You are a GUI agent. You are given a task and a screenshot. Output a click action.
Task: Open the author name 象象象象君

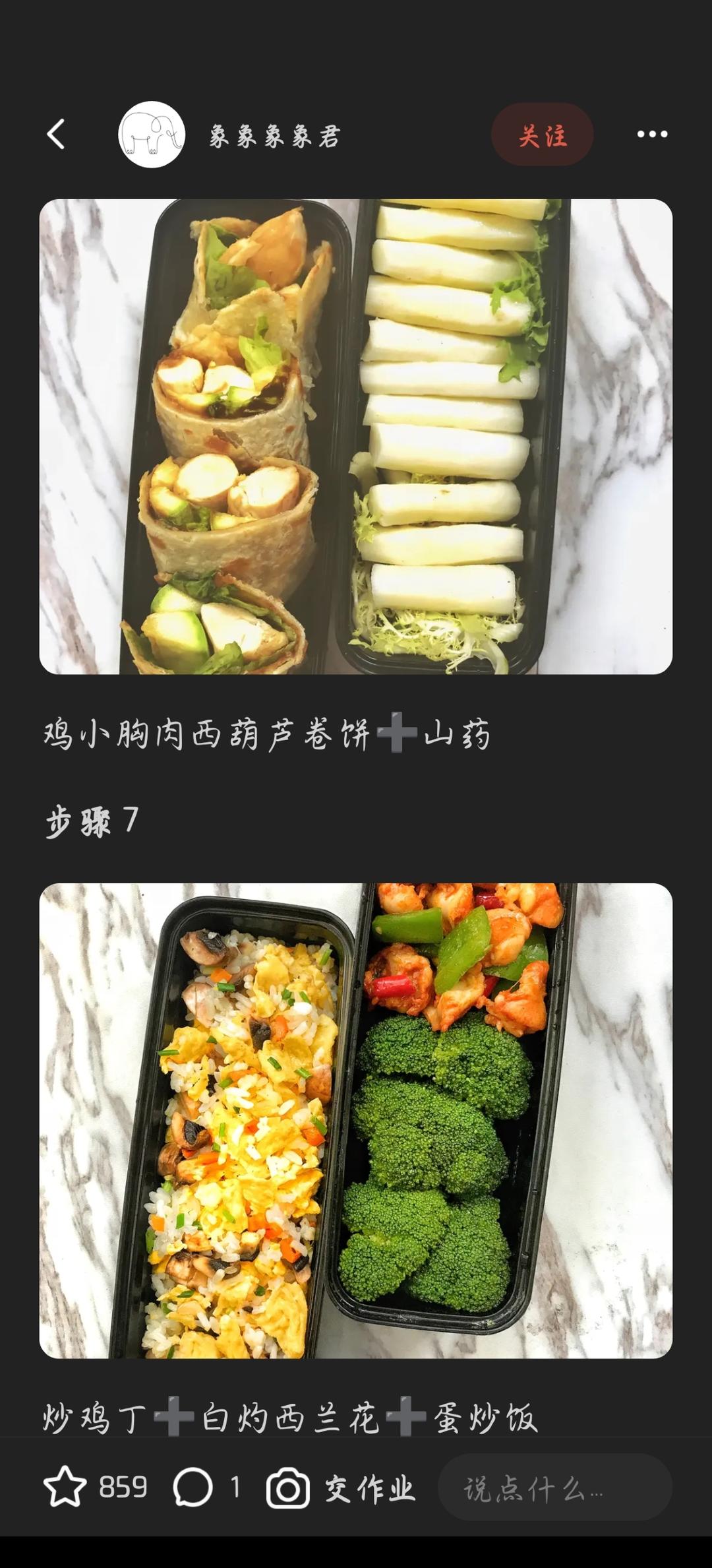pyautogui.click(x=274, y=137)
